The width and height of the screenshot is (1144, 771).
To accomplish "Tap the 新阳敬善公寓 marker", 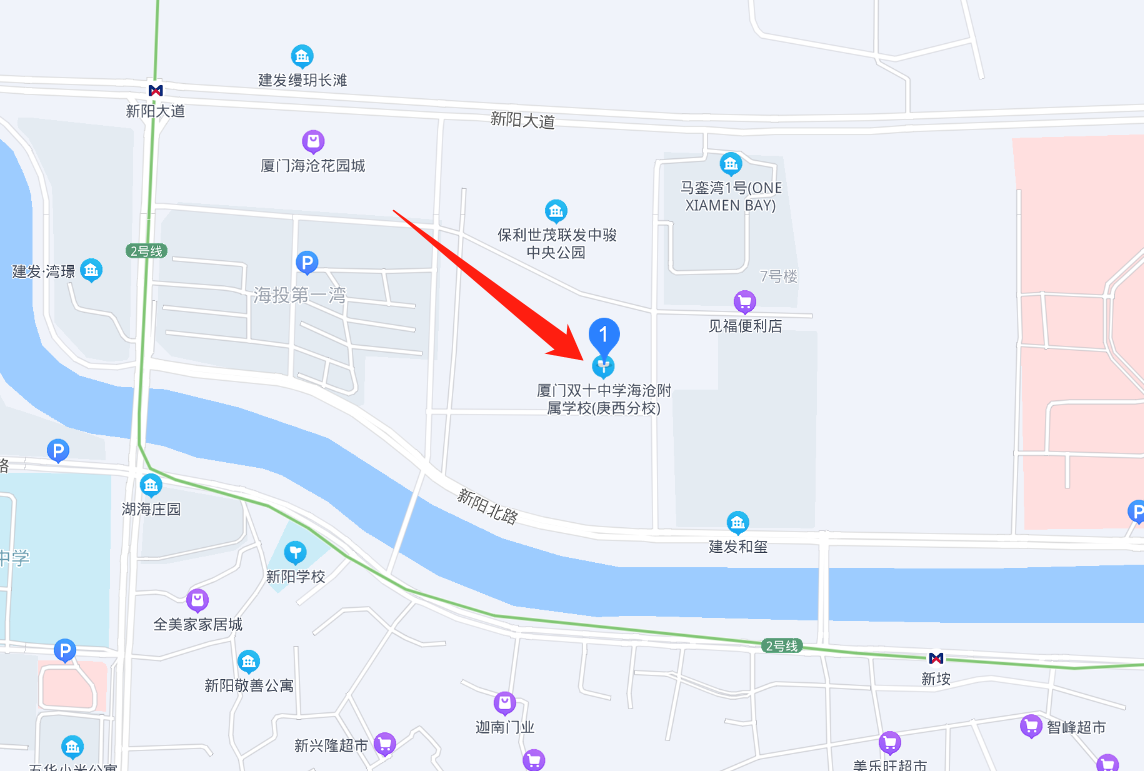I will [249, 661].
